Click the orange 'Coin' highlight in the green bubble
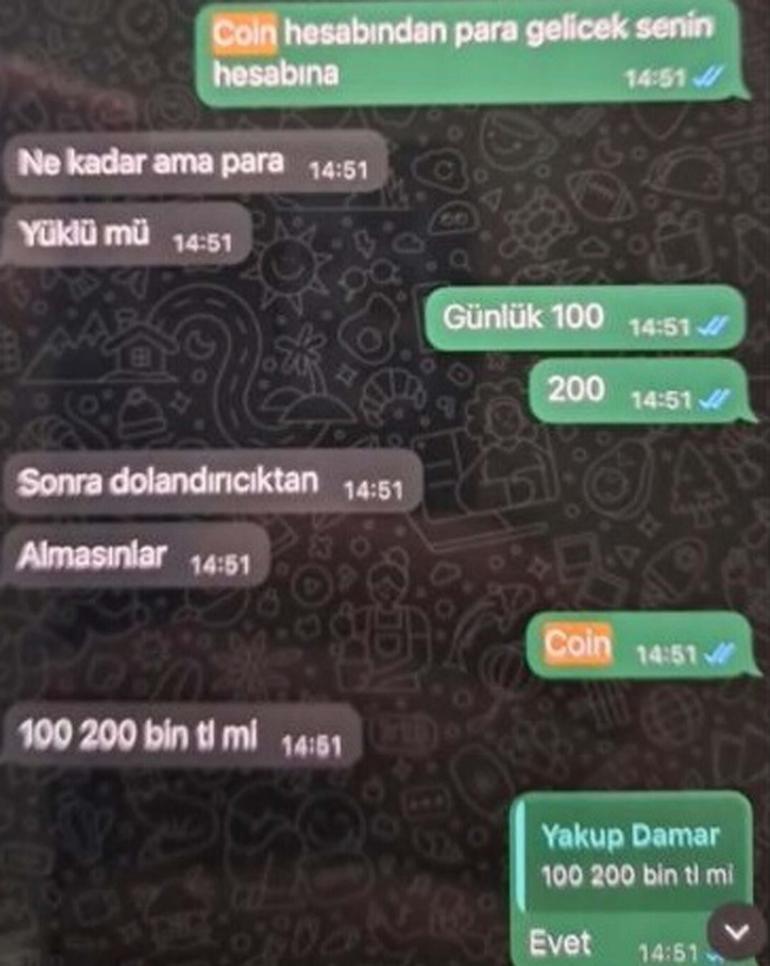Viewport: 770px width, 966px height. point(576,643)
